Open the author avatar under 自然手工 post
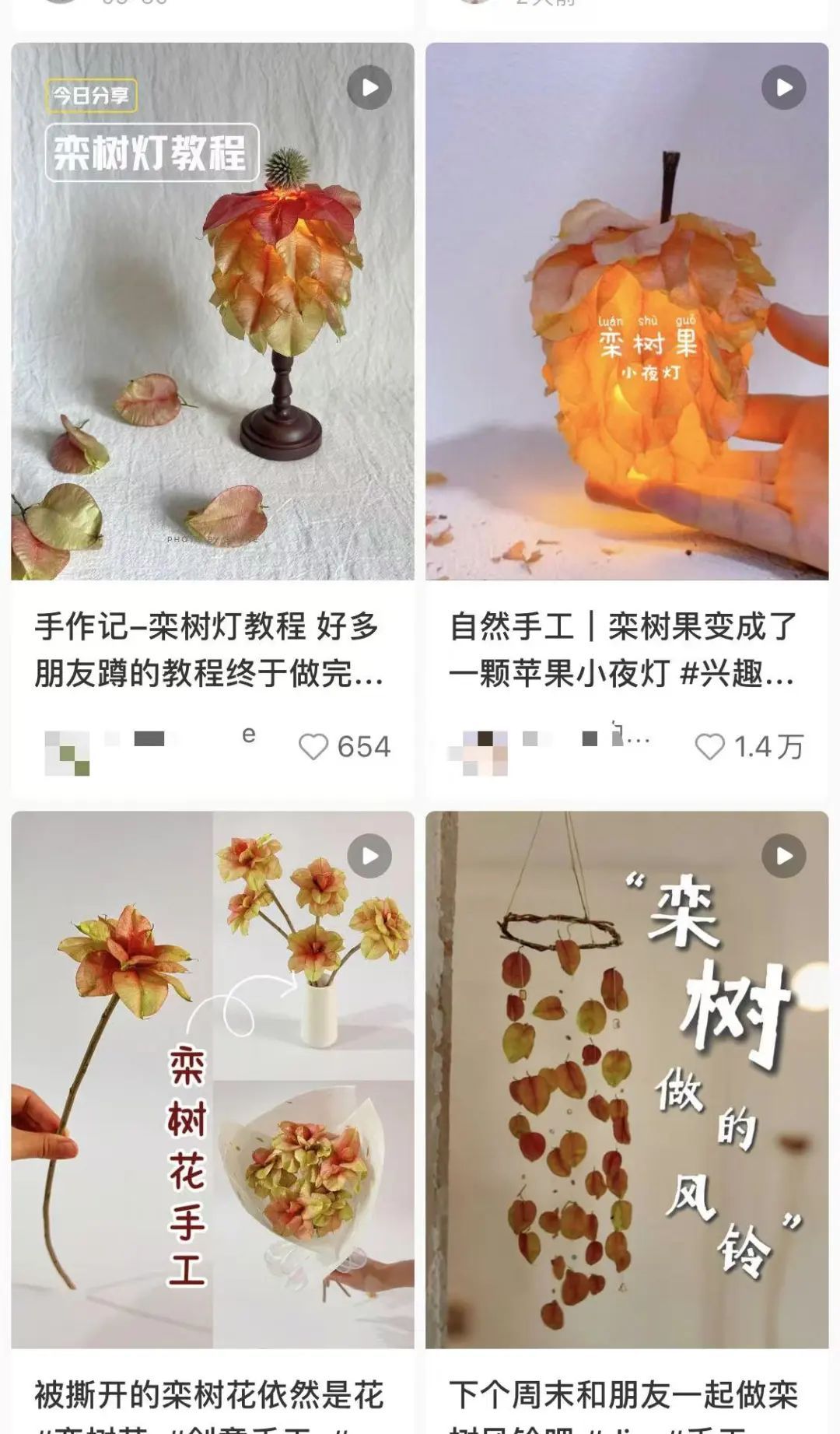Screen dimensions: 840x1434 (x=483, y=752)
